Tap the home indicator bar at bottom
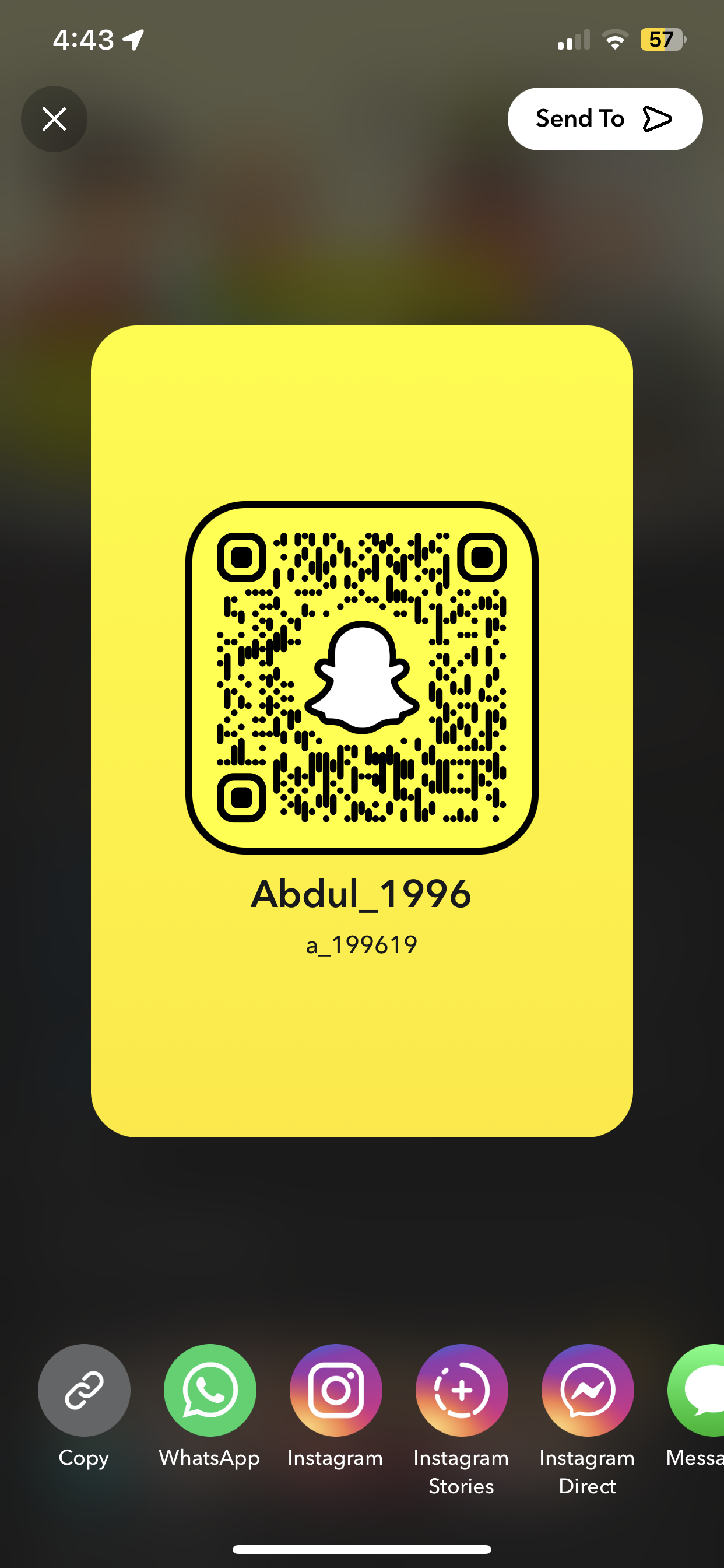The width and height of the screenshot is (724, 1568). pyautogui.click(x=361, y=1549)
